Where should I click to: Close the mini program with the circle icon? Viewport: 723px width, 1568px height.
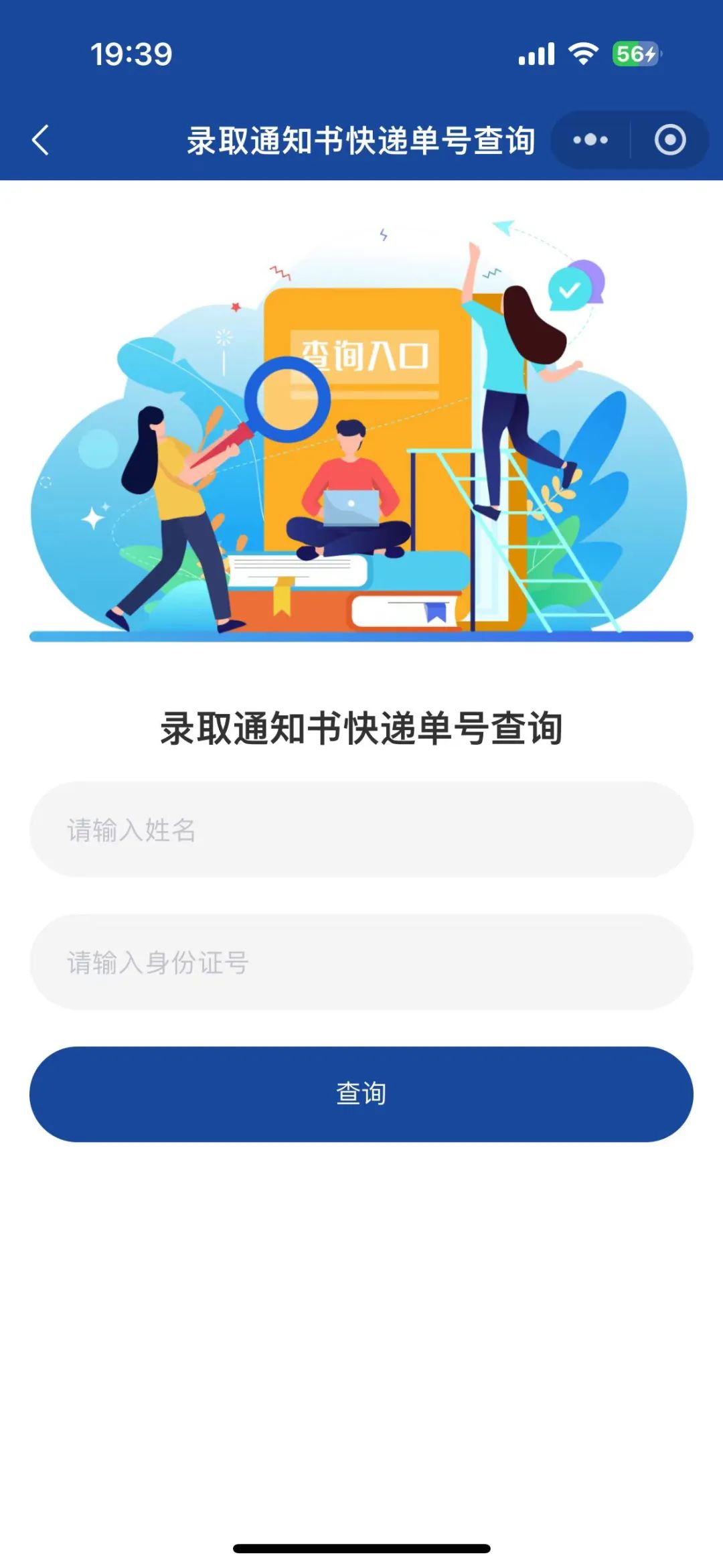tap(669, 140)
